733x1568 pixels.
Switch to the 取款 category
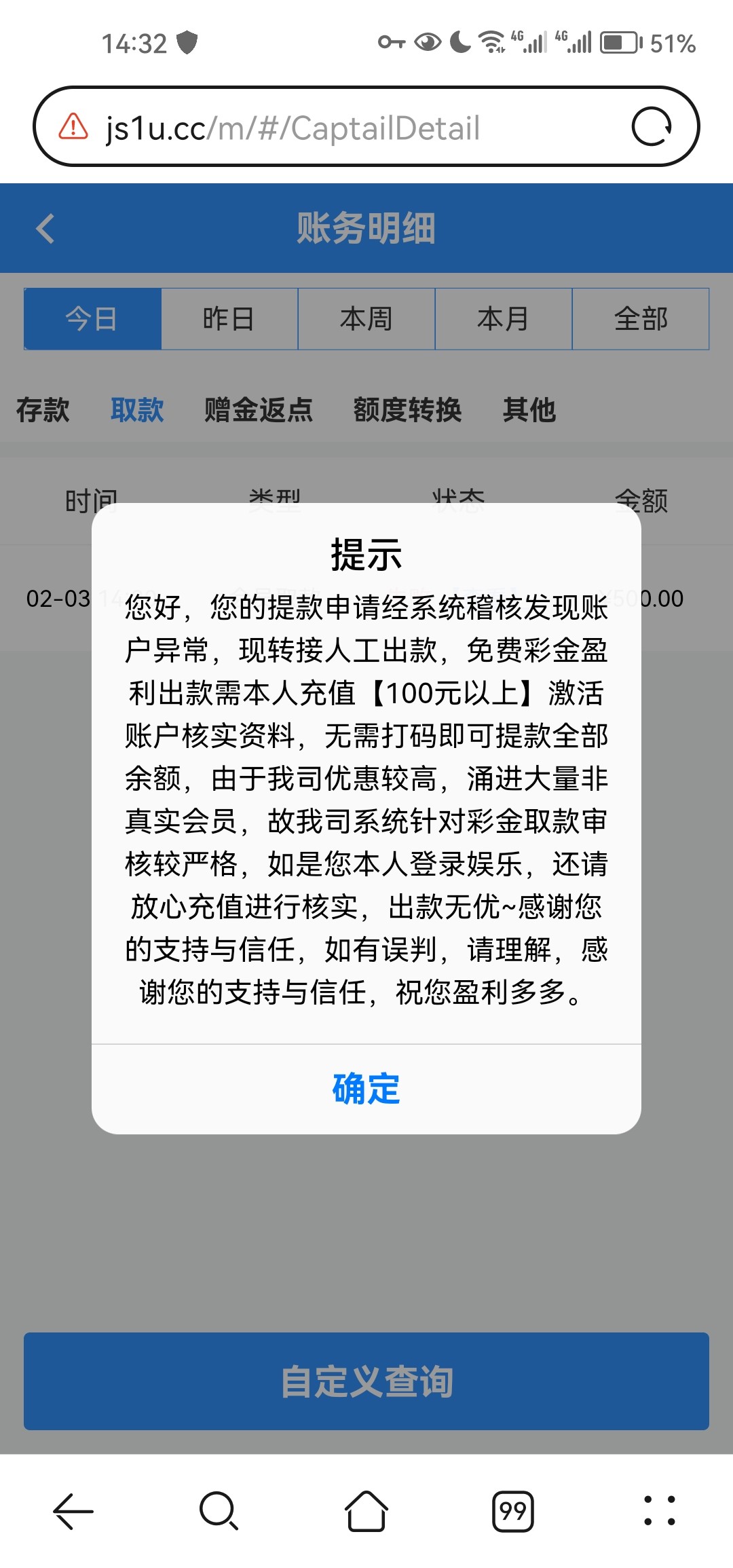coord(137,410)
